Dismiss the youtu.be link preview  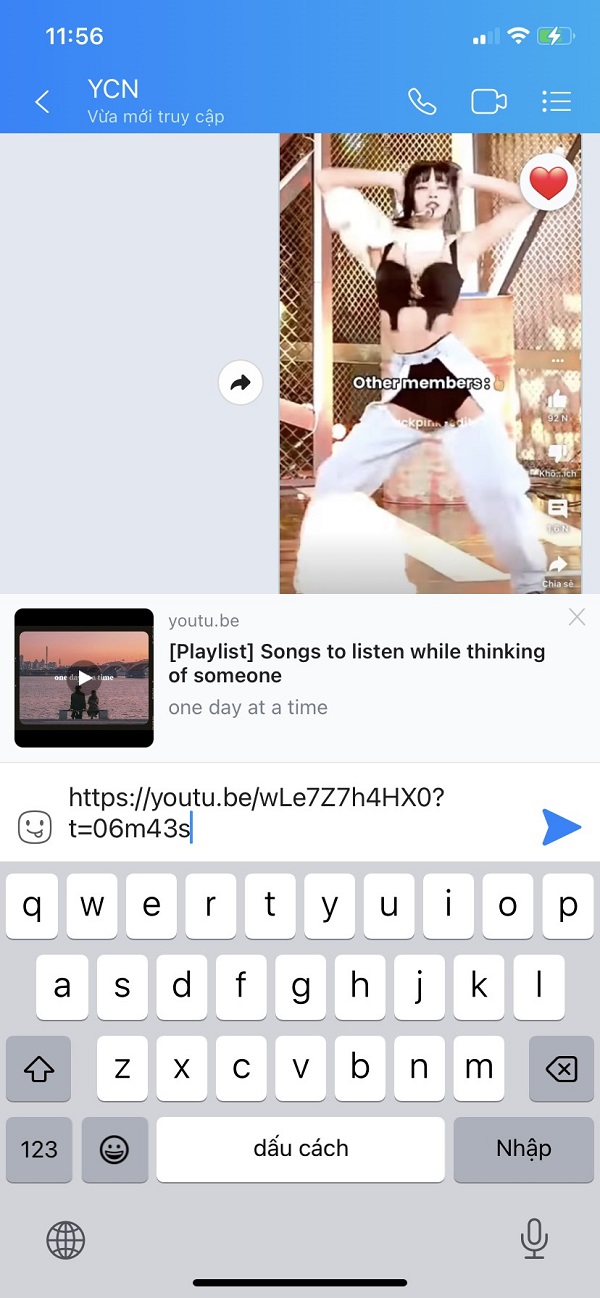click(x=577, y=617)
